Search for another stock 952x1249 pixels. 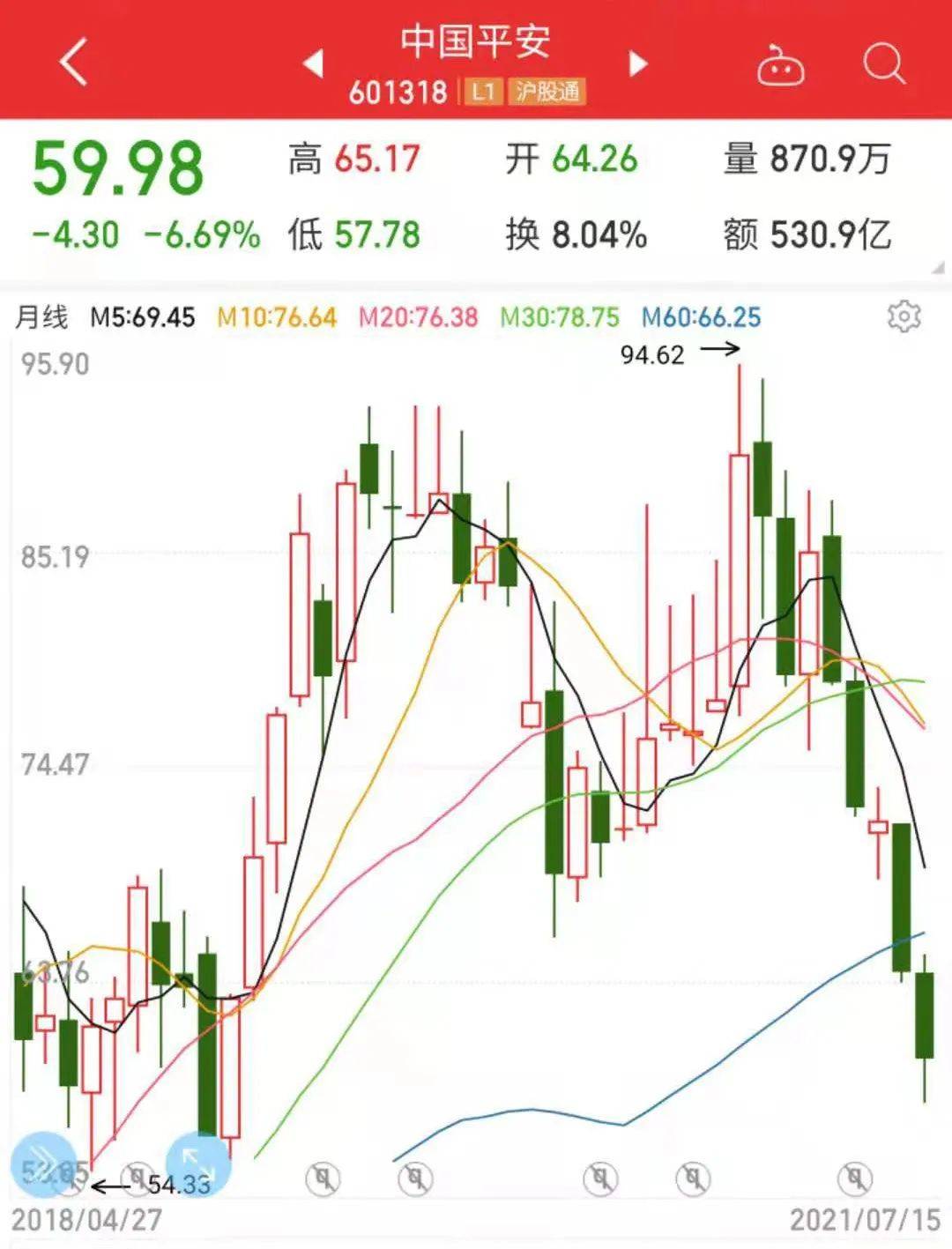[883, 63]
